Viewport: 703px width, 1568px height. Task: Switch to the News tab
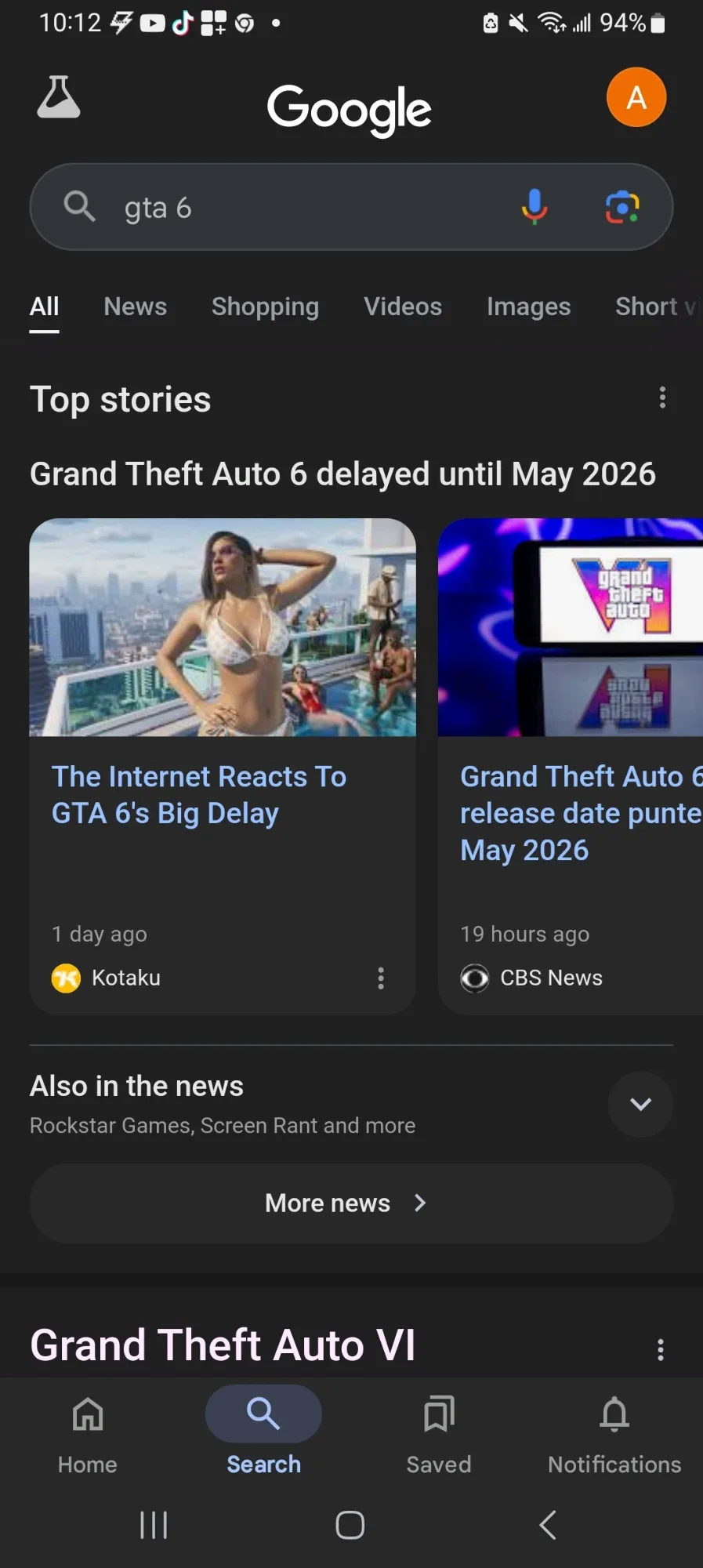[x=136, y=307]
